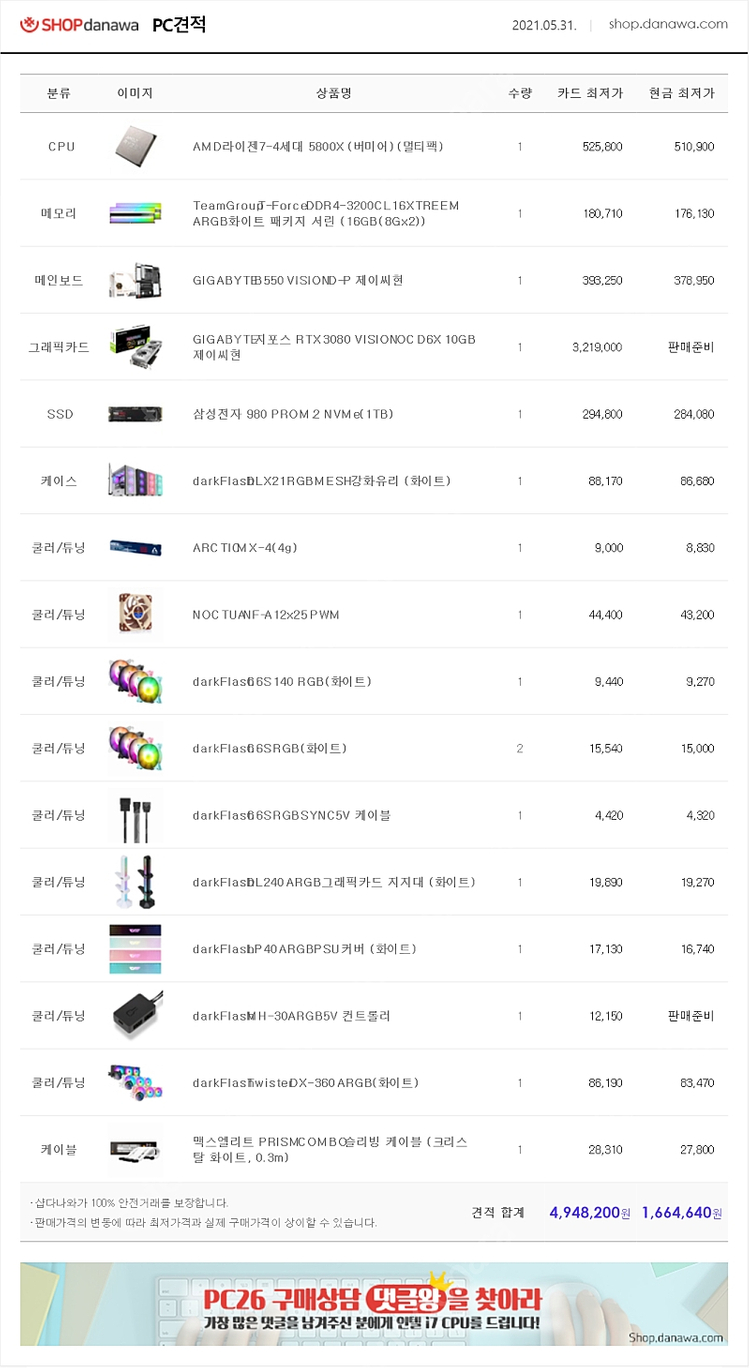The image size is (750, 1368).
Task: Click the NOCTUA NF-A12x25 fan image
Action: coord(135,614)
